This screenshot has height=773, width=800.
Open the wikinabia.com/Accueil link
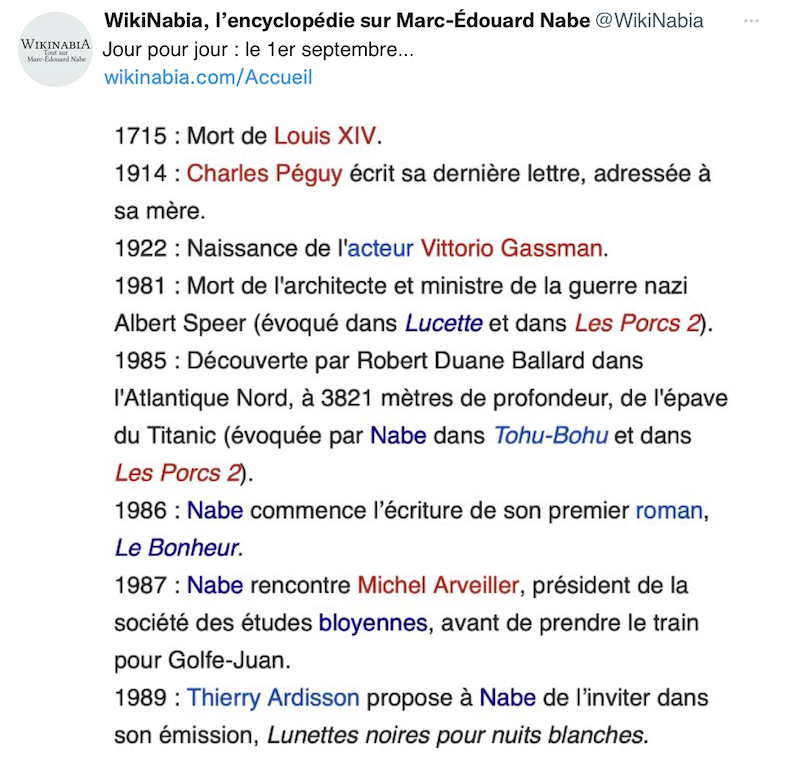[x=208, y=77]
